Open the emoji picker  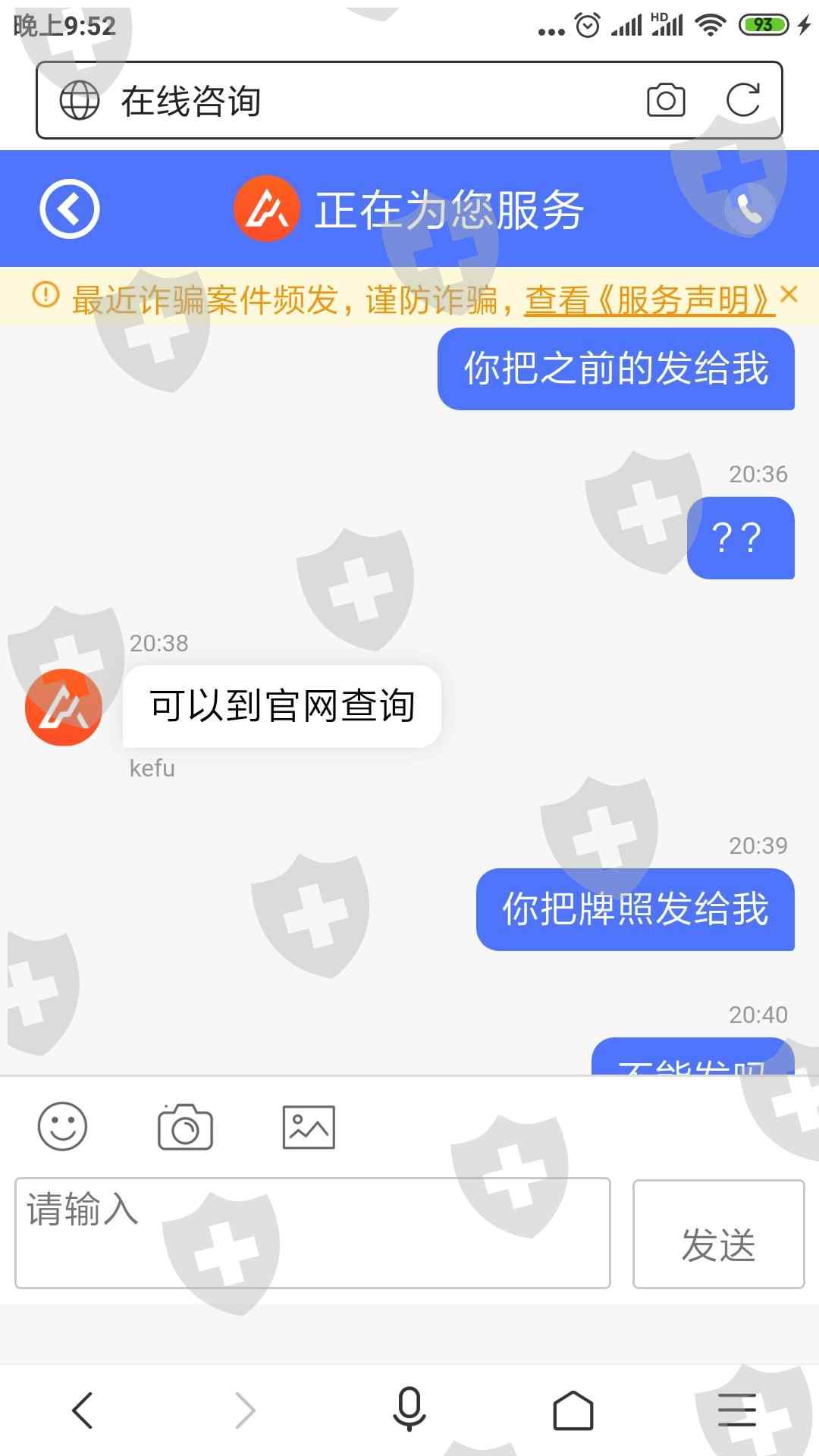click(x=62, y=1126)
